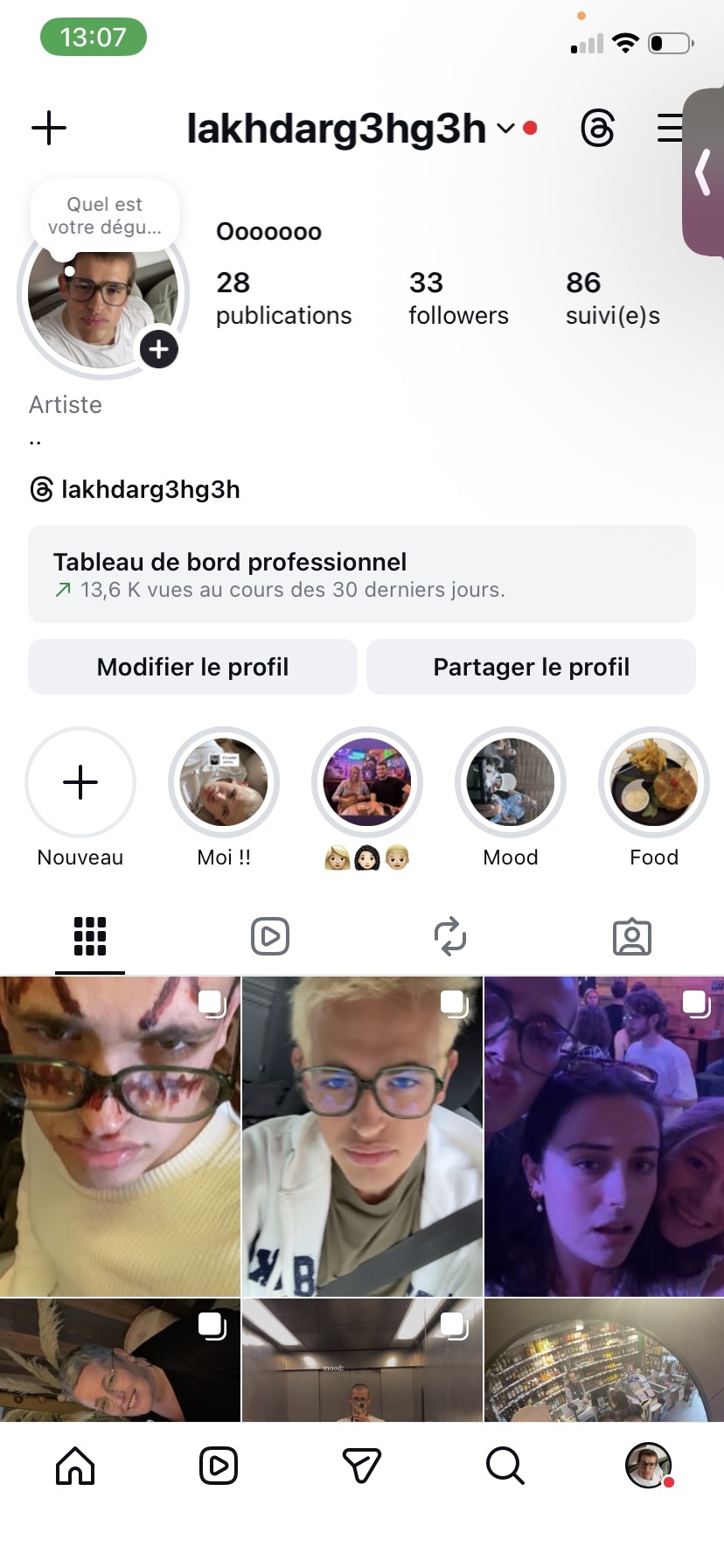Open search in the bottom bar
The width and height of the screenshot is (724, 1568).
pos(505,1466)
